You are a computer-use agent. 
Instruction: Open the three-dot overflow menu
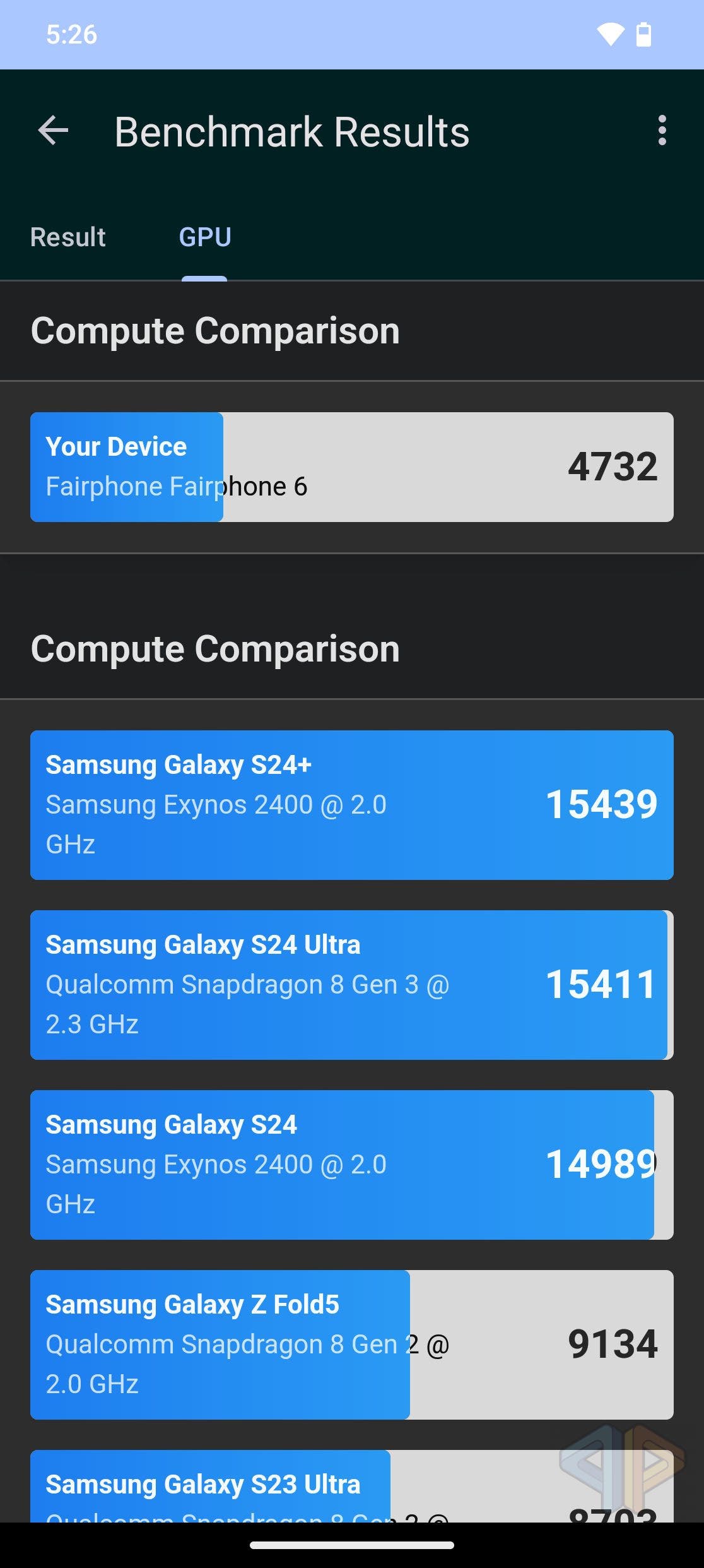661,131
